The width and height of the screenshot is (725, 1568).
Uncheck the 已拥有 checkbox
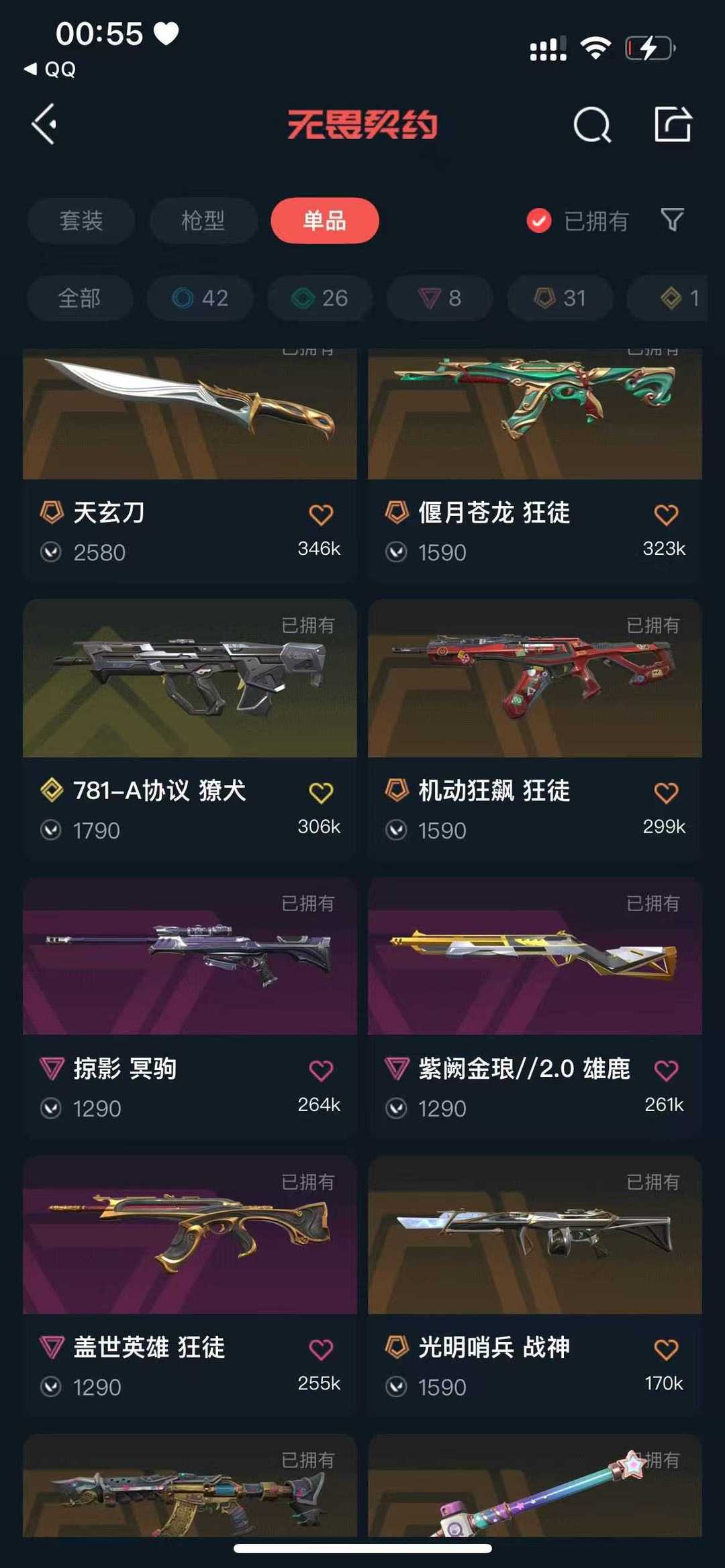coord(539,220)
